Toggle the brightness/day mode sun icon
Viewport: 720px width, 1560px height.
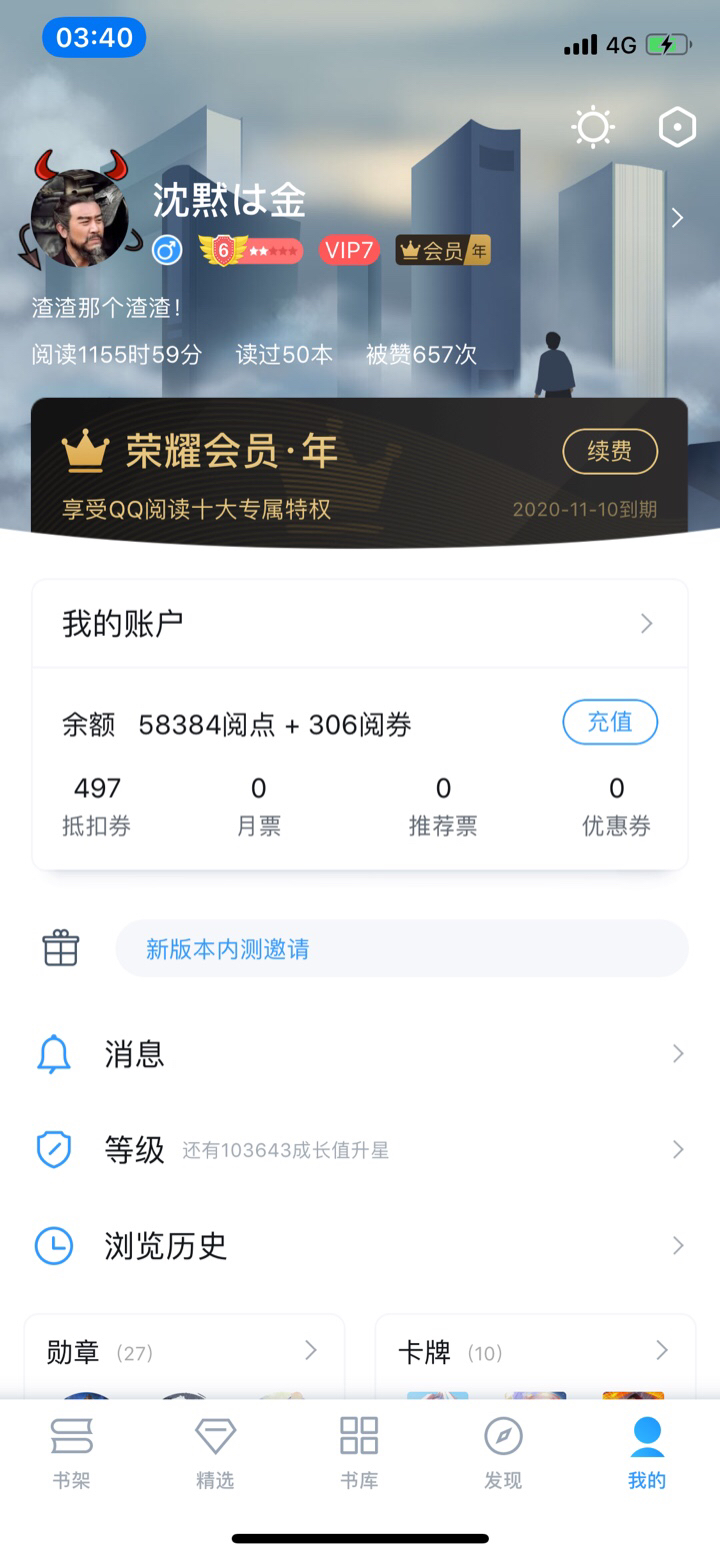click(592, 127)
